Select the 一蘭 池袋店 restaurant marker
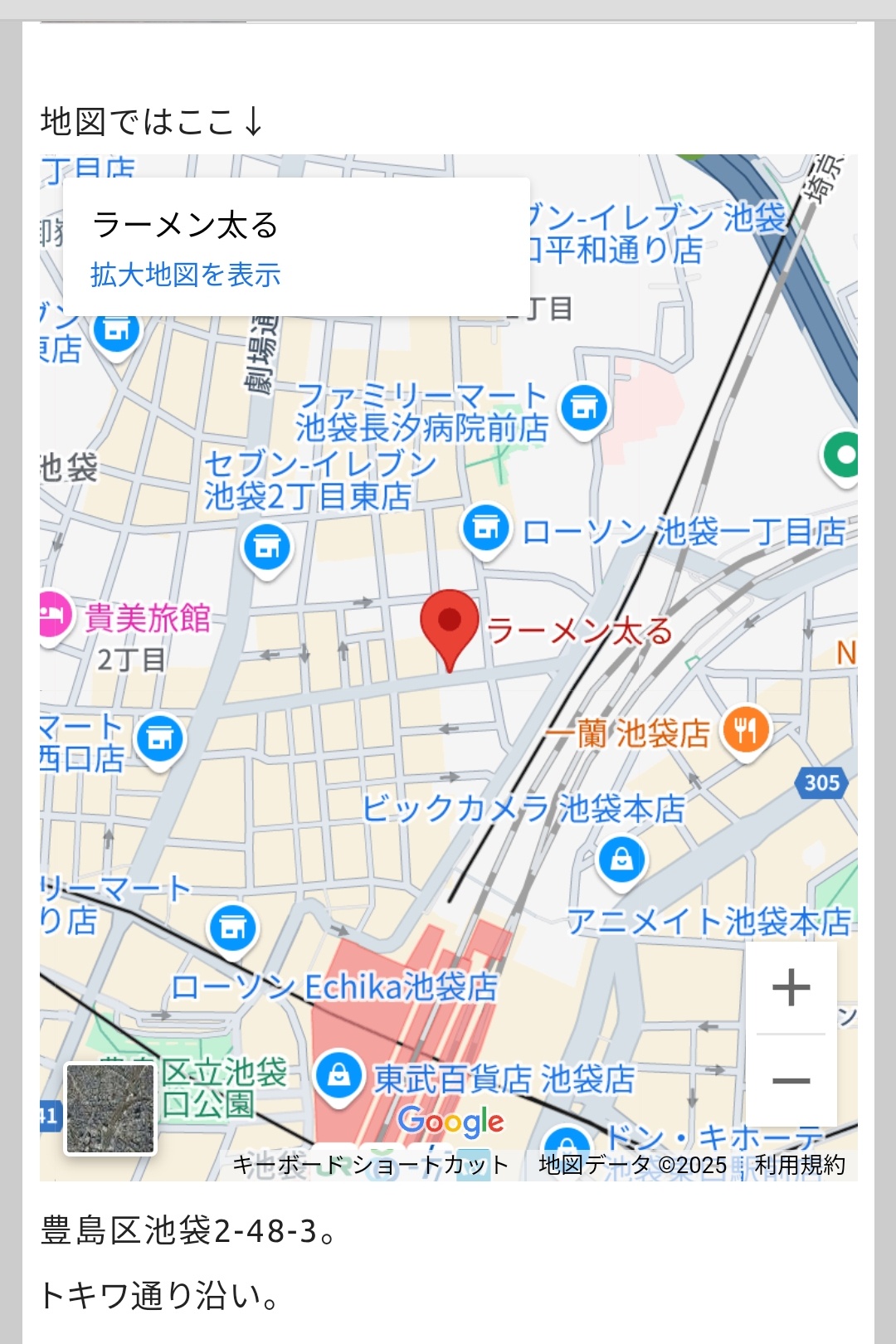Viewport: 896px width, 1344px height. (746, 730)
